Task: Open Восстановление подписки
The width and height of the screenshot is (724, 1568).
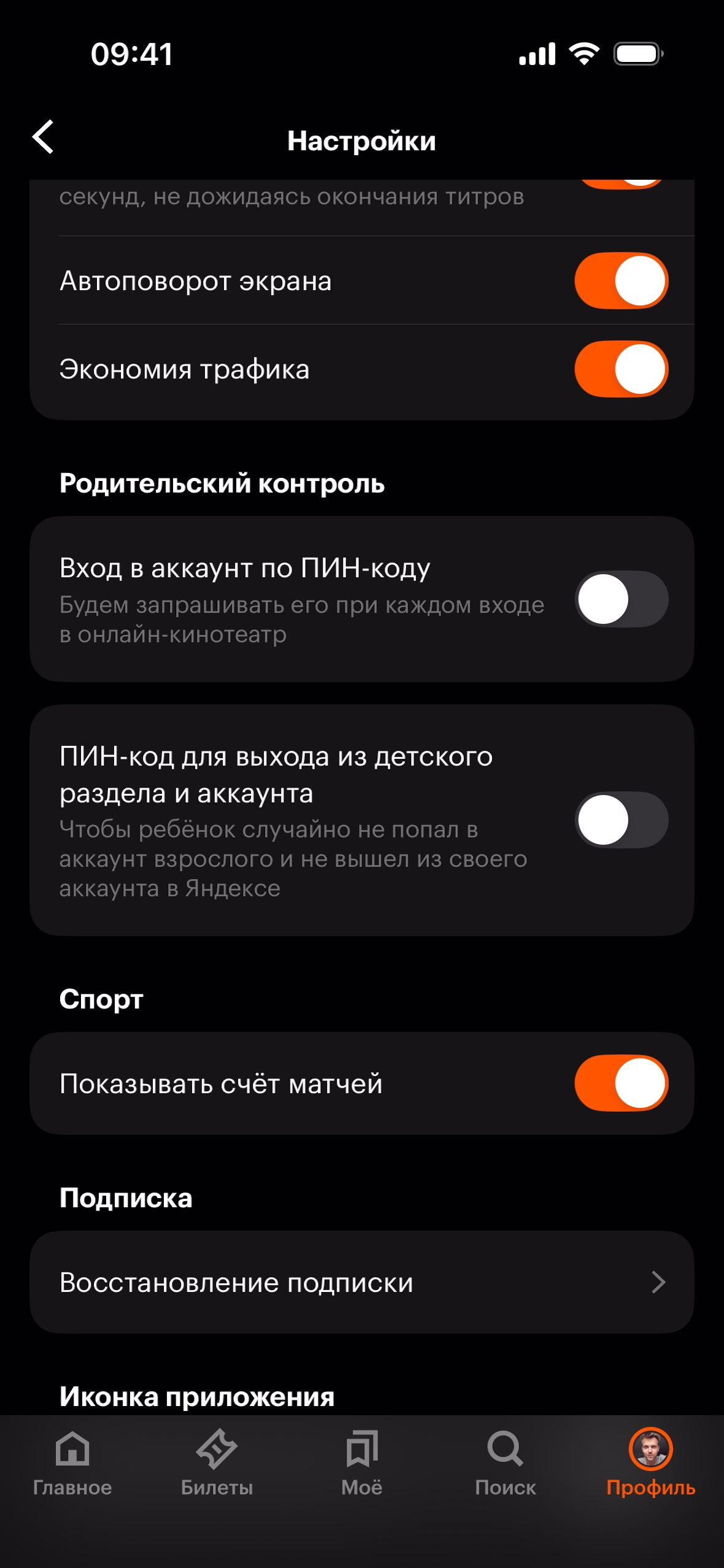Action: [x=361, y=1282]
